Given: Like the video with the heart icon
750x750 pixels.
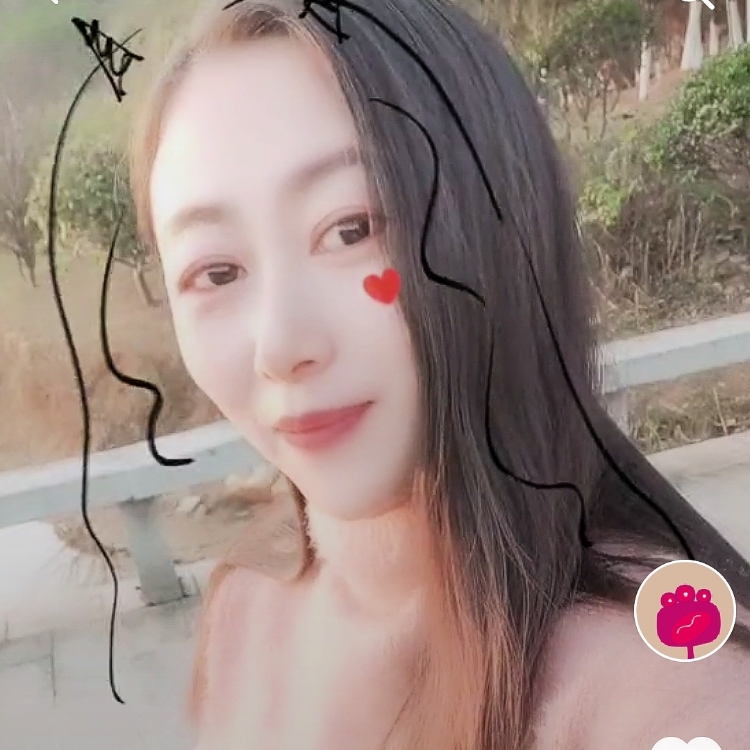Looking at the screenshot, I should pos(686,744).
